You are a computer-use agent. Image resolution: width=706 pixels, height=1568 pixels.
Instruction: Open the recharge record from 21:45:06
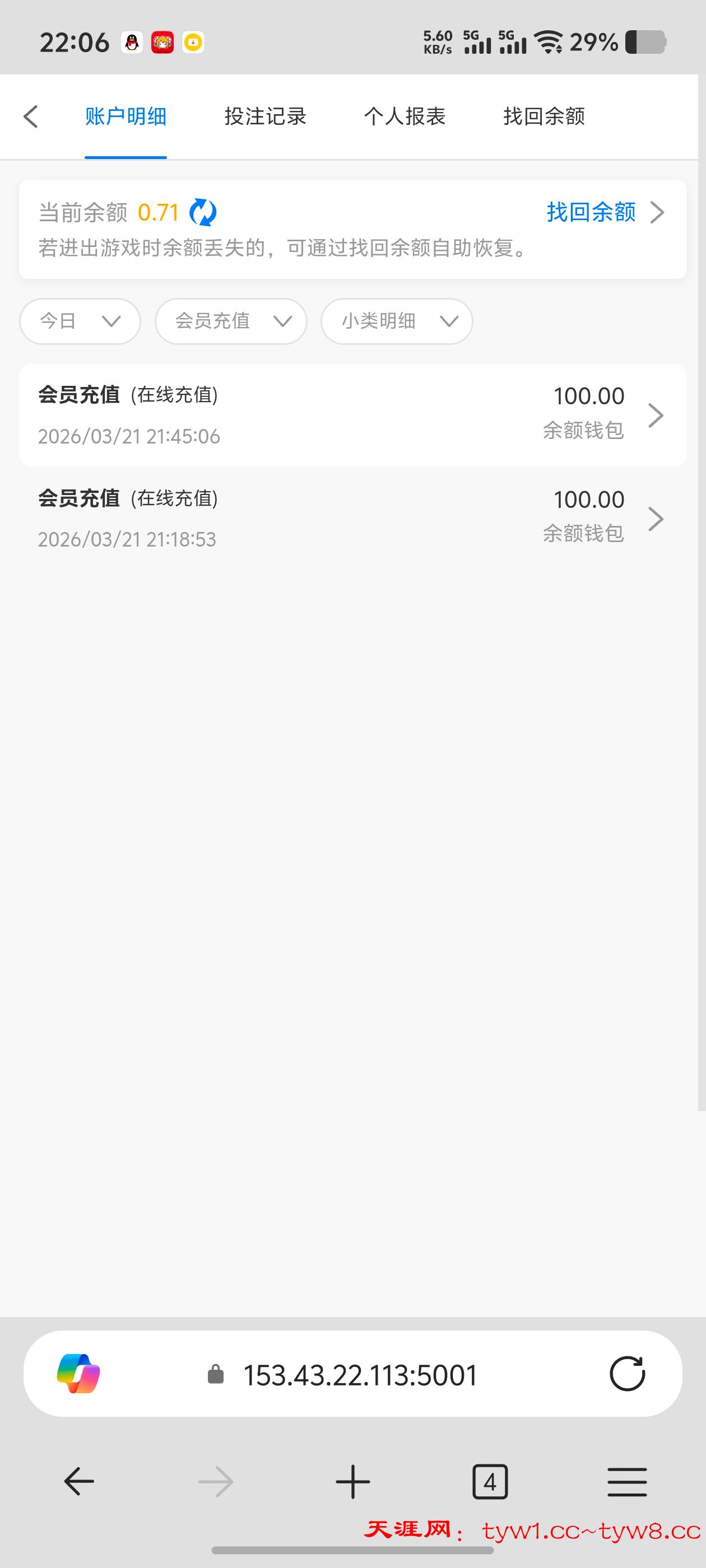(x=352, y=415)
